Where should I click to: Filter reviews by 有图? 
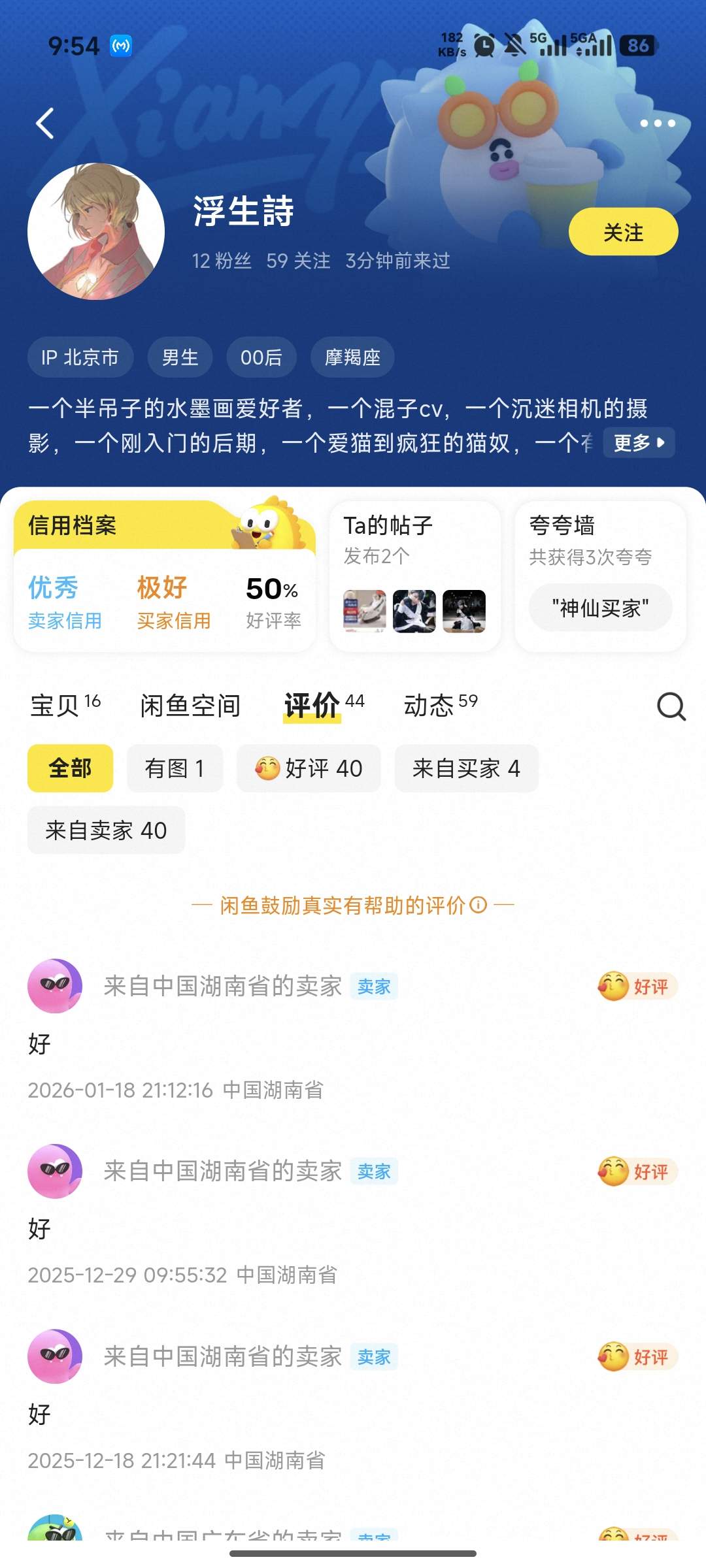[x=175, y=768]
